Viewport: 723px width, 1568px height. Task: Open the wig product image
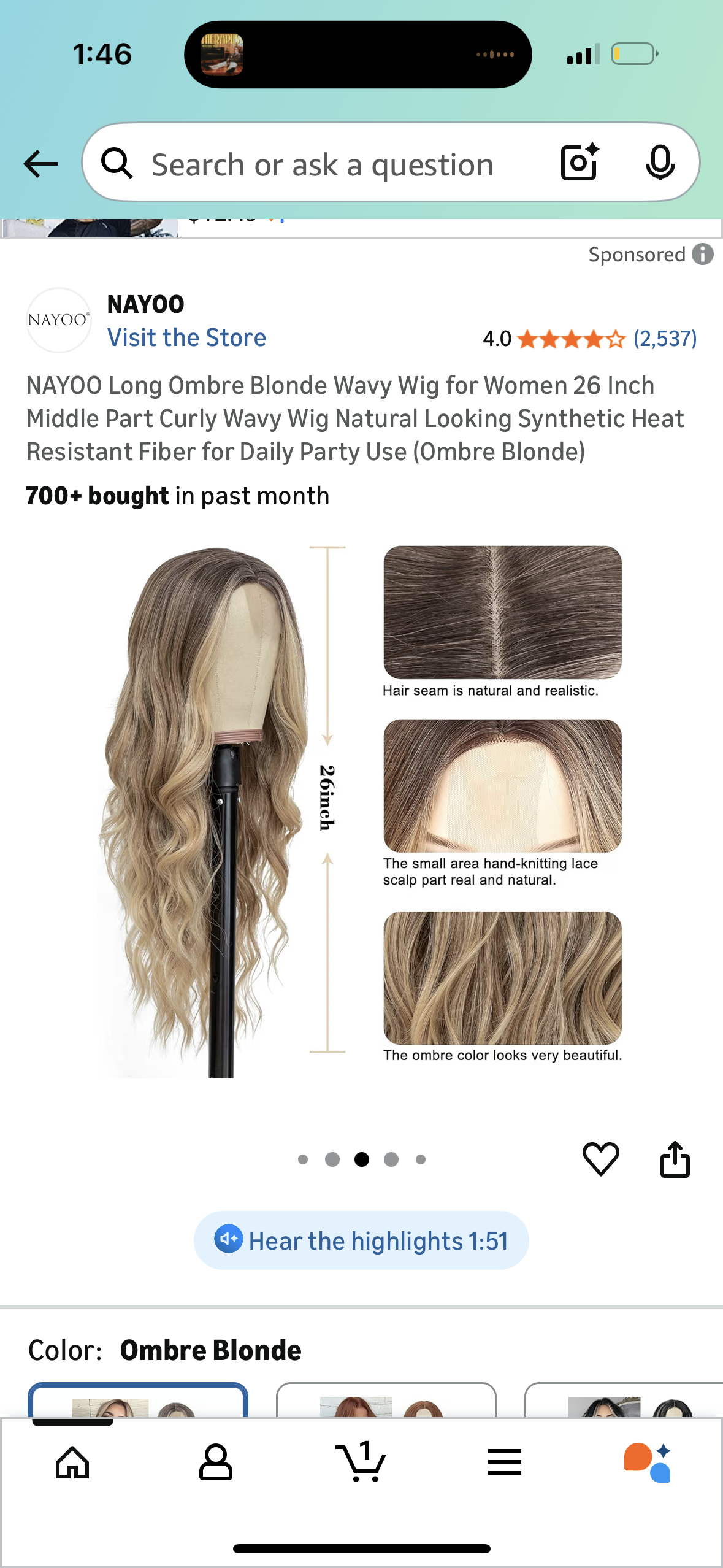361,810
